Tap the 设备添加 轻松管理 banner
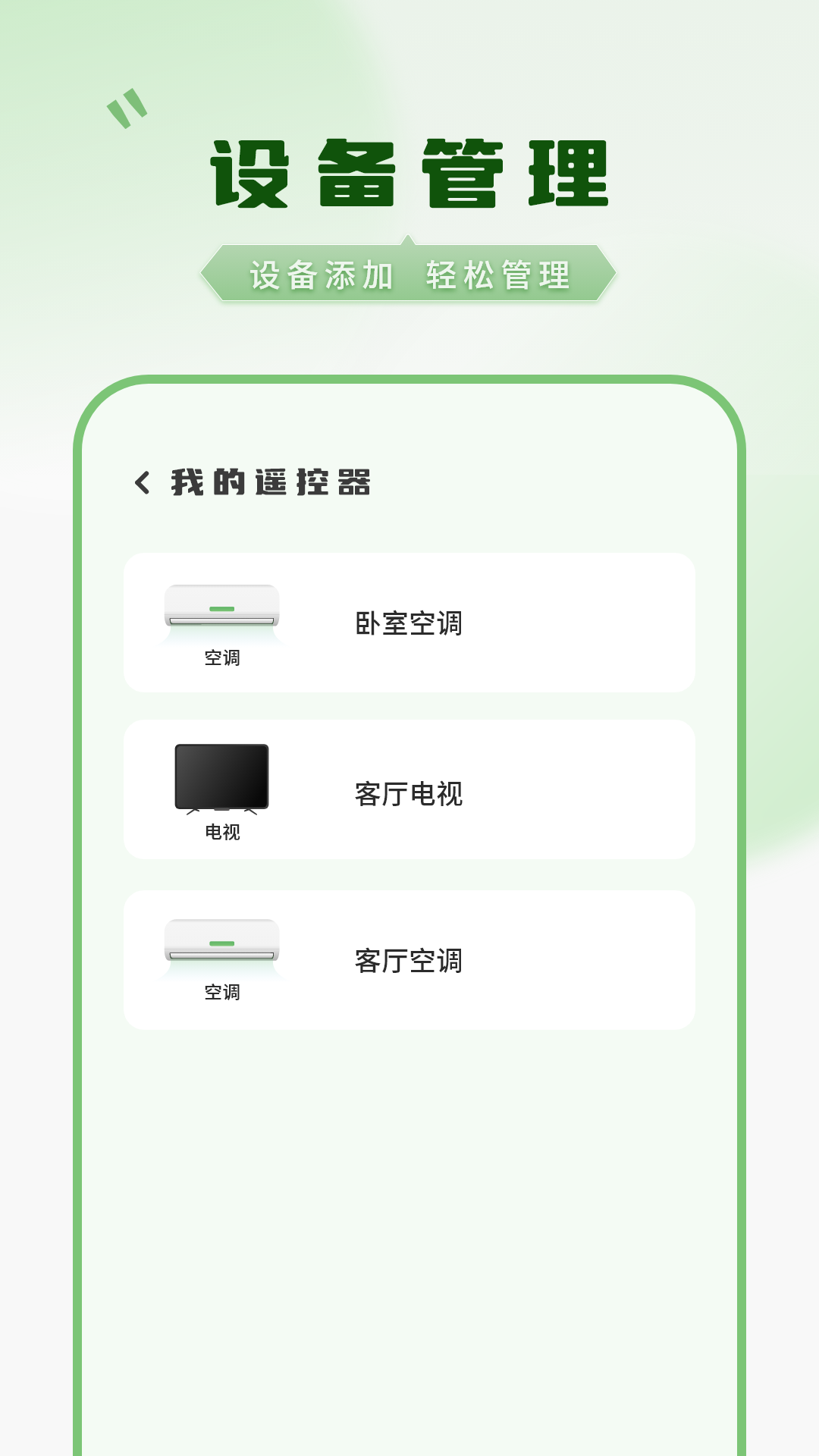The image size is (819, 1456). [x=409, y=276]
